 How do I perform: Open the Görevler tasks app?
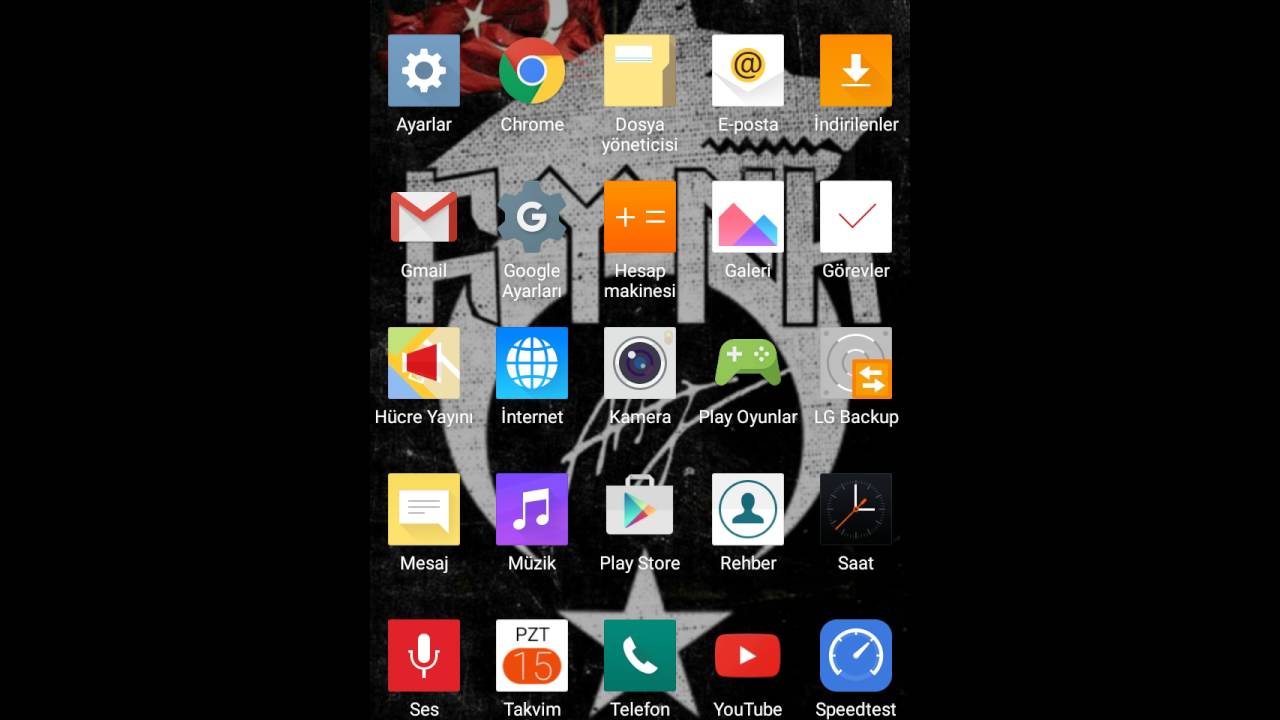pos(856,218)
